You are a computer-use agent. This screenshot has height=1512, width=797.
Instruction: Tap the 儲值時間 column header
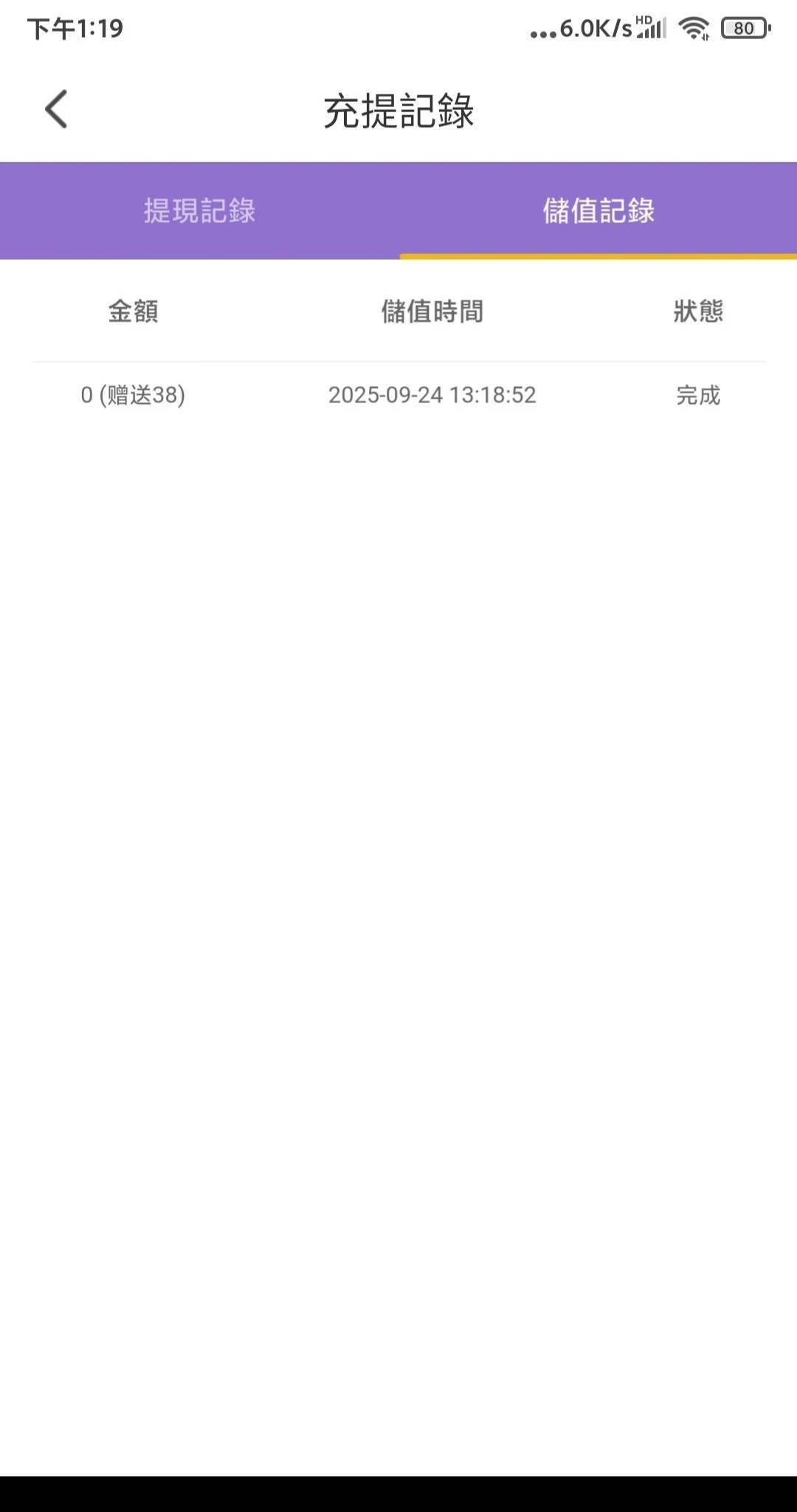click(x=432, y=312)
